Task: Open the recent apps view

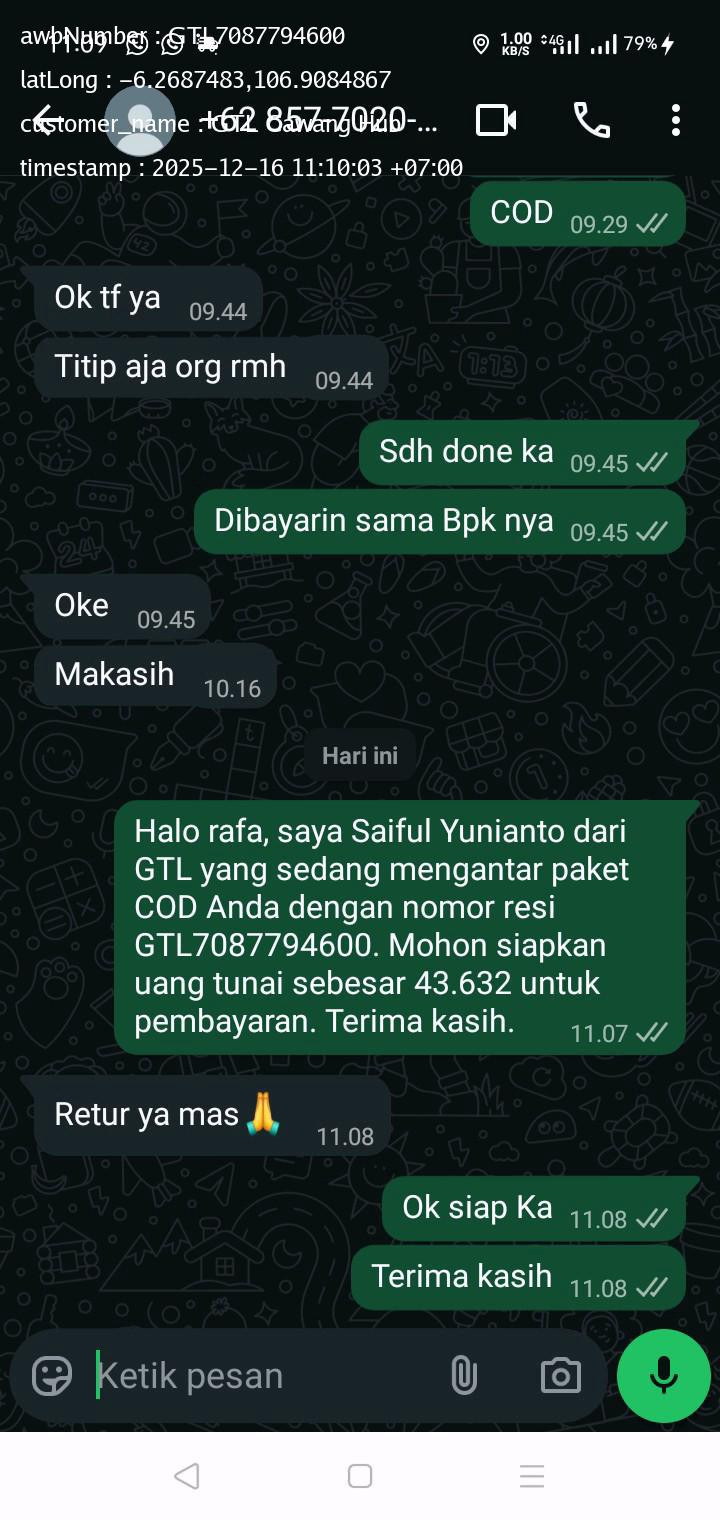Action: 532,1476
